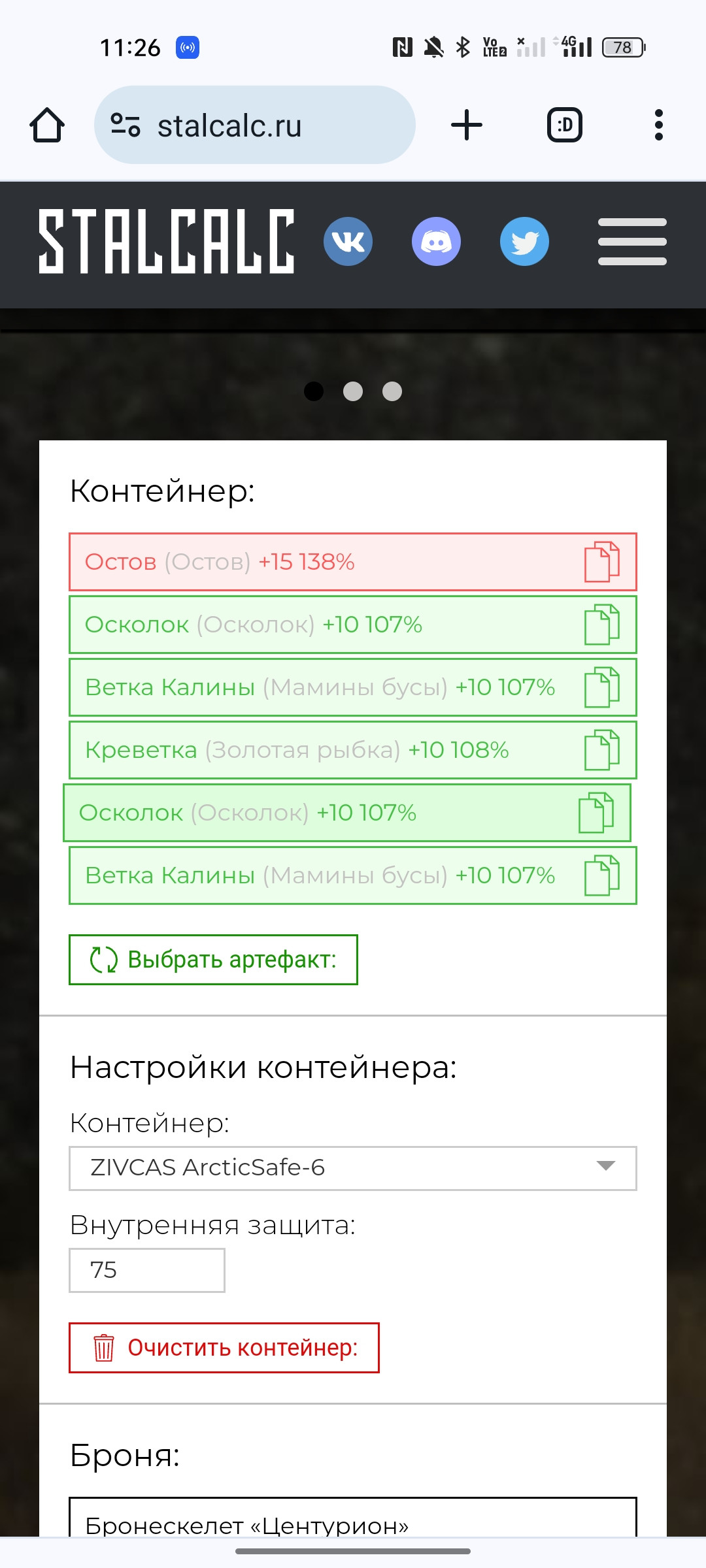Copy the Креветка artifact entry

(601, 750)
